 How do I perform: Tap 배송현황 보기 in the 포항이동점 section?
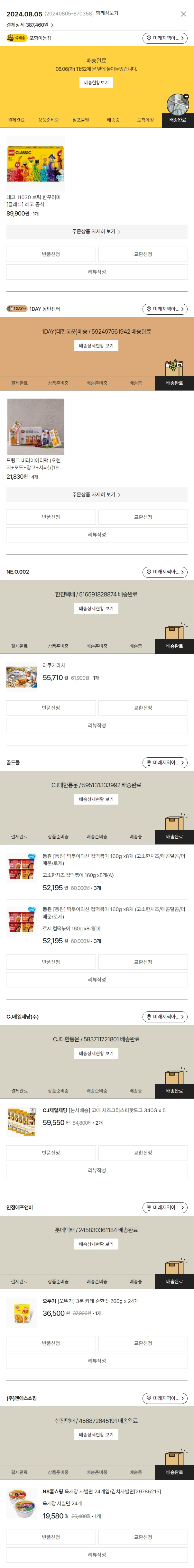pyautogui.click(x=96, y=83)
